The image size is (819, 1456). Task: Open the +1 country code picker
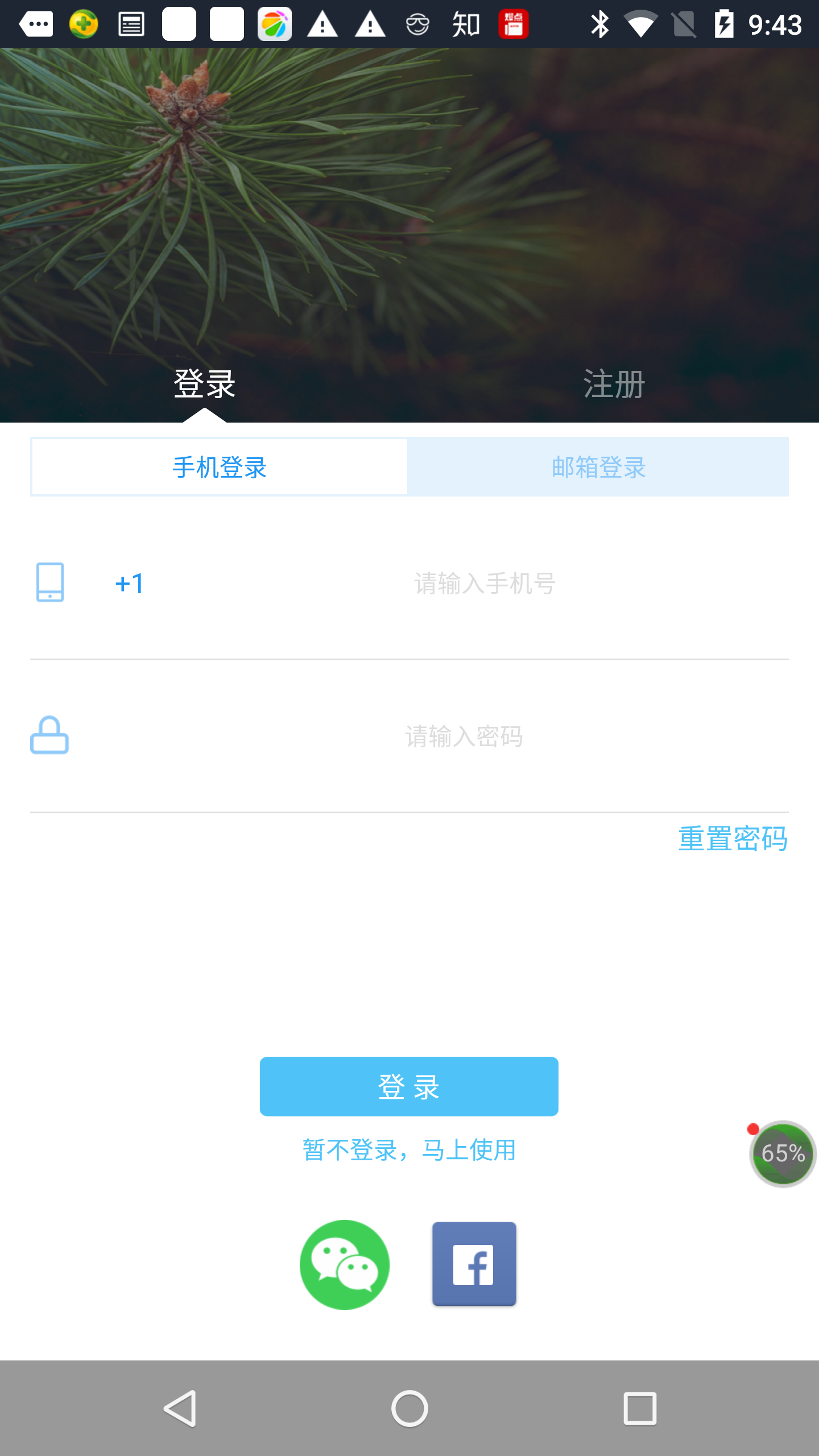(x=130, y=584)
